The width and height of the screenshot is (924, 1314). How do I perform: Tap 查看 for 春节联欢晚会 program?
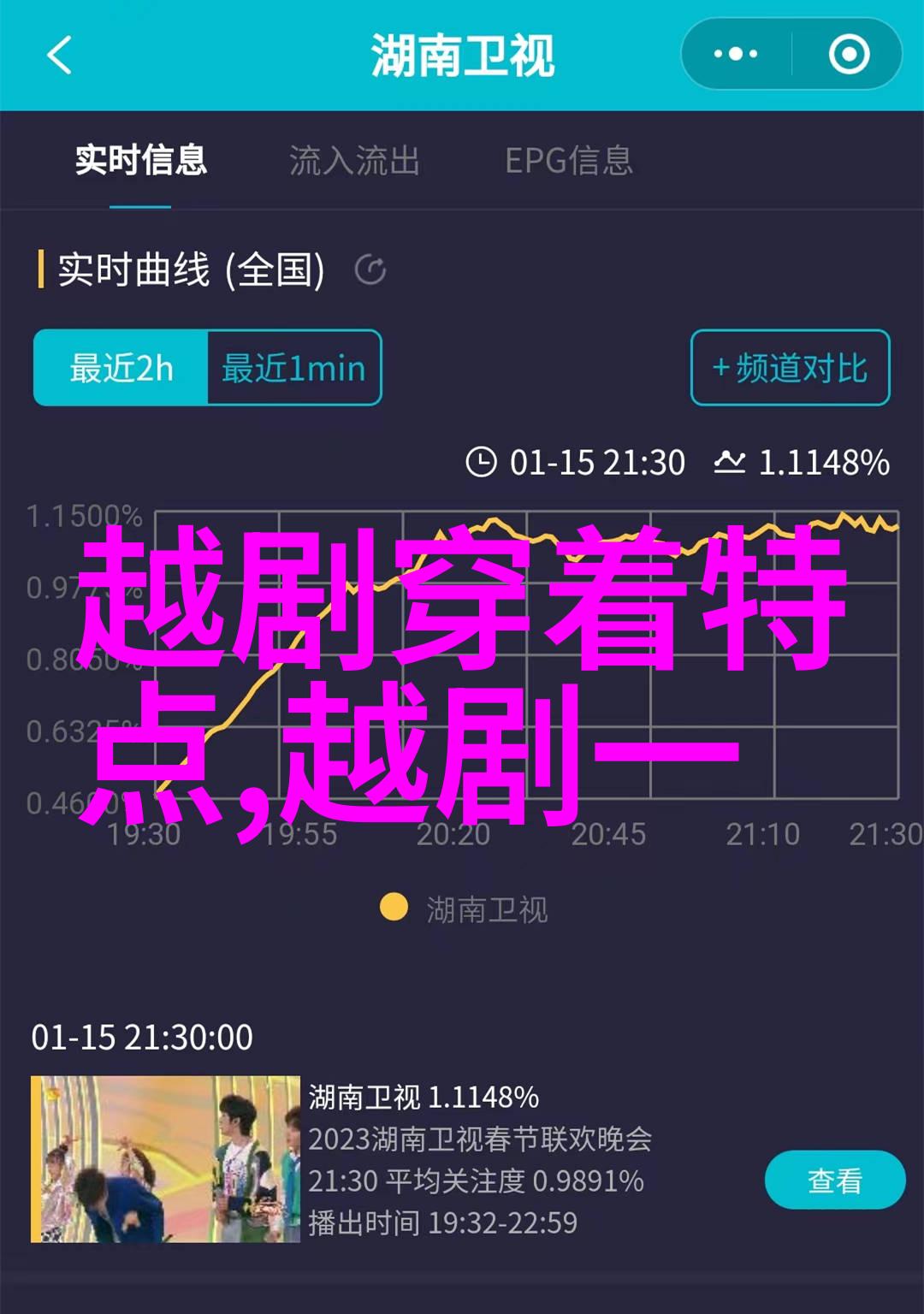(834, 1181)
